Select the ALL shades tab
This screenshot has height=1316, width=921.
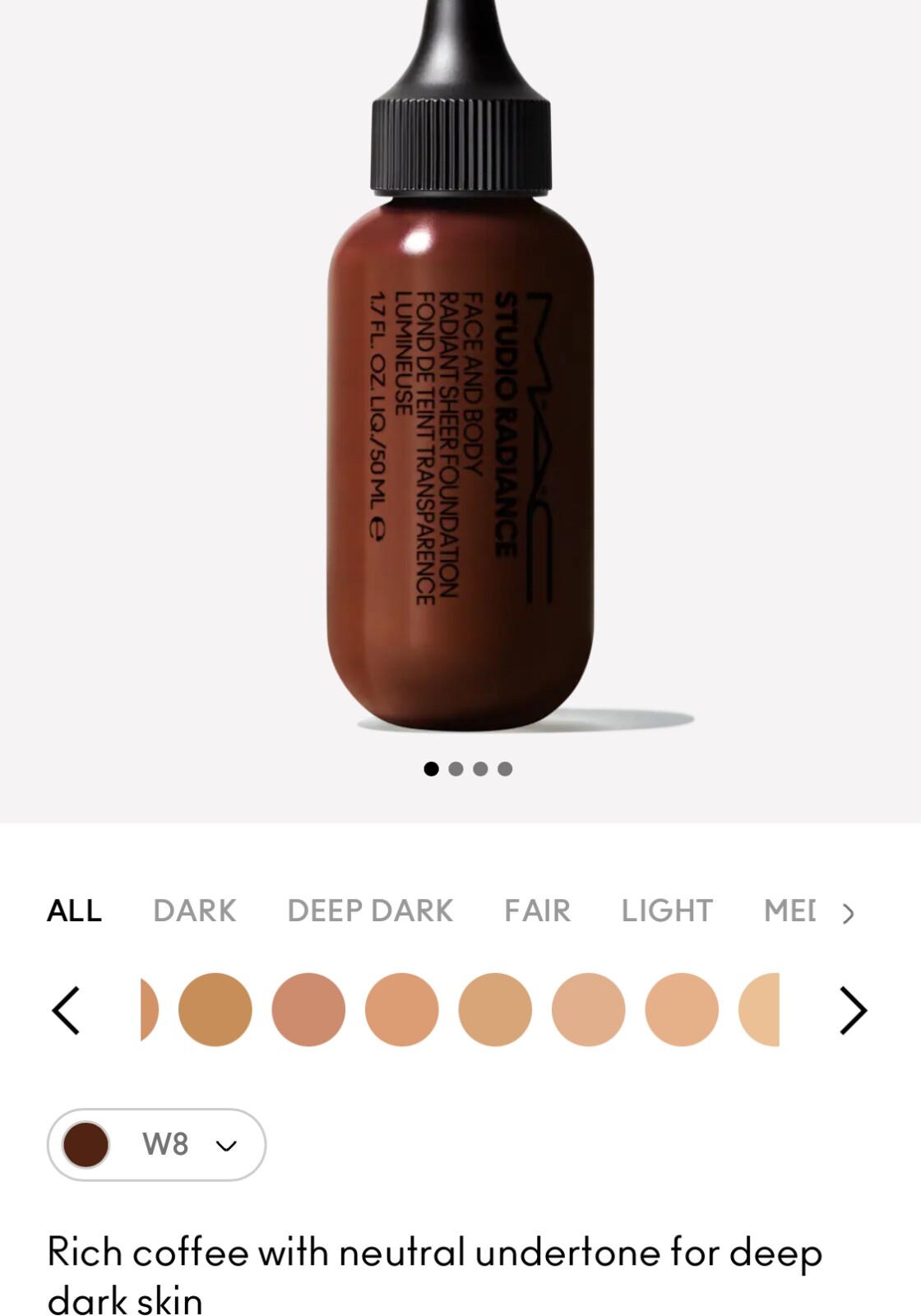pos(74,911)
